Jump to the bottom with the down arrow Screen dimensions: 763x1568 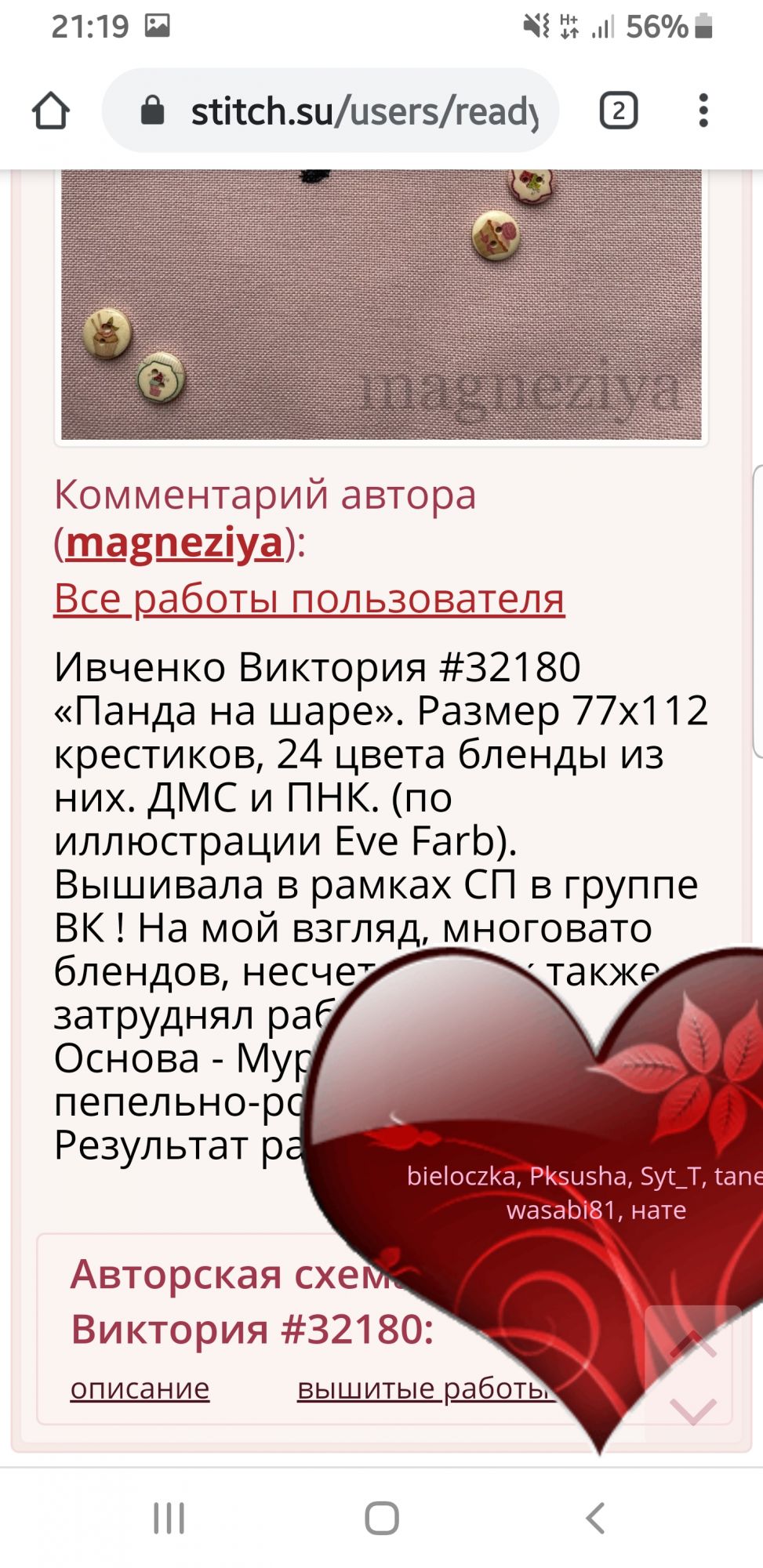[x=693, y=1411]
